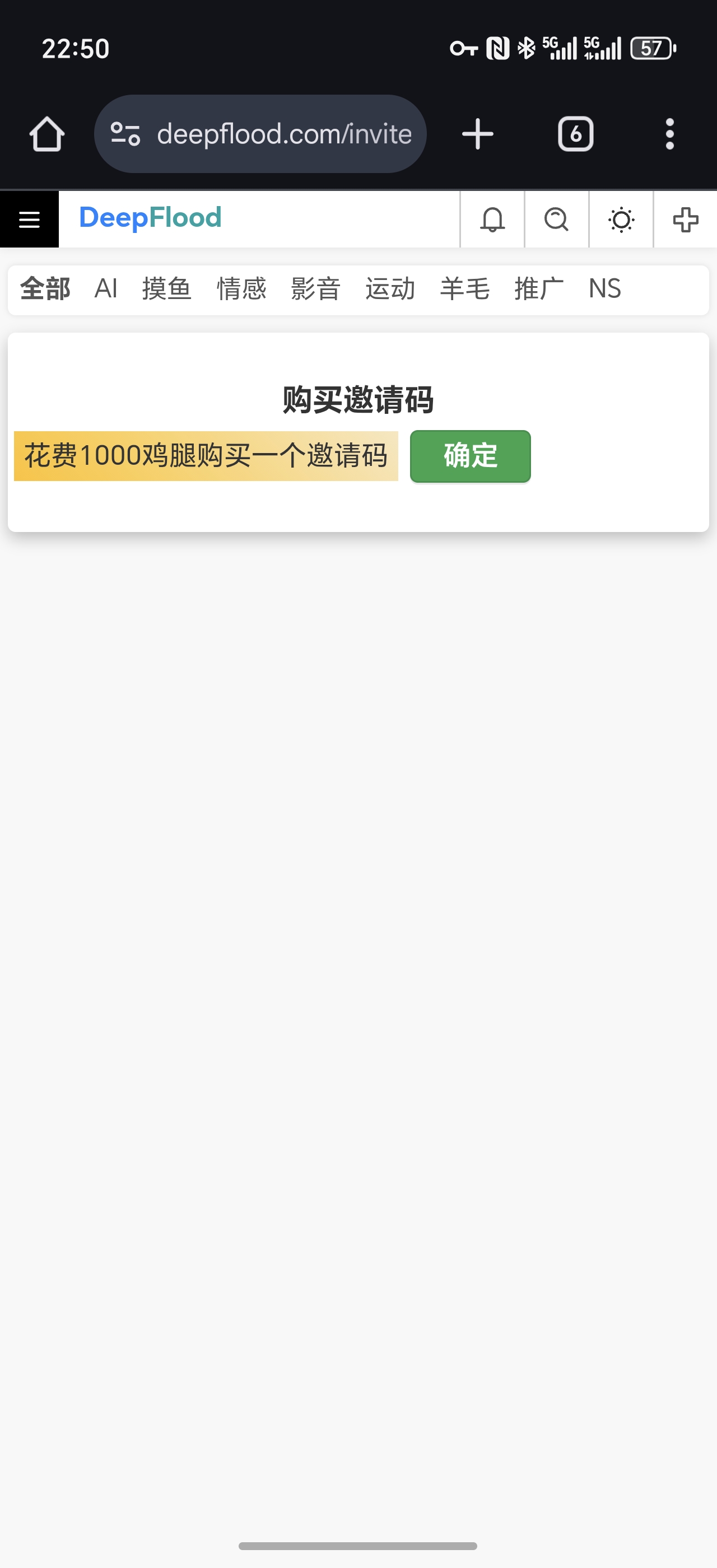Go to the DeepFlood home logo
This screenshot has width=717, height=1568.
tap(150, 218)
